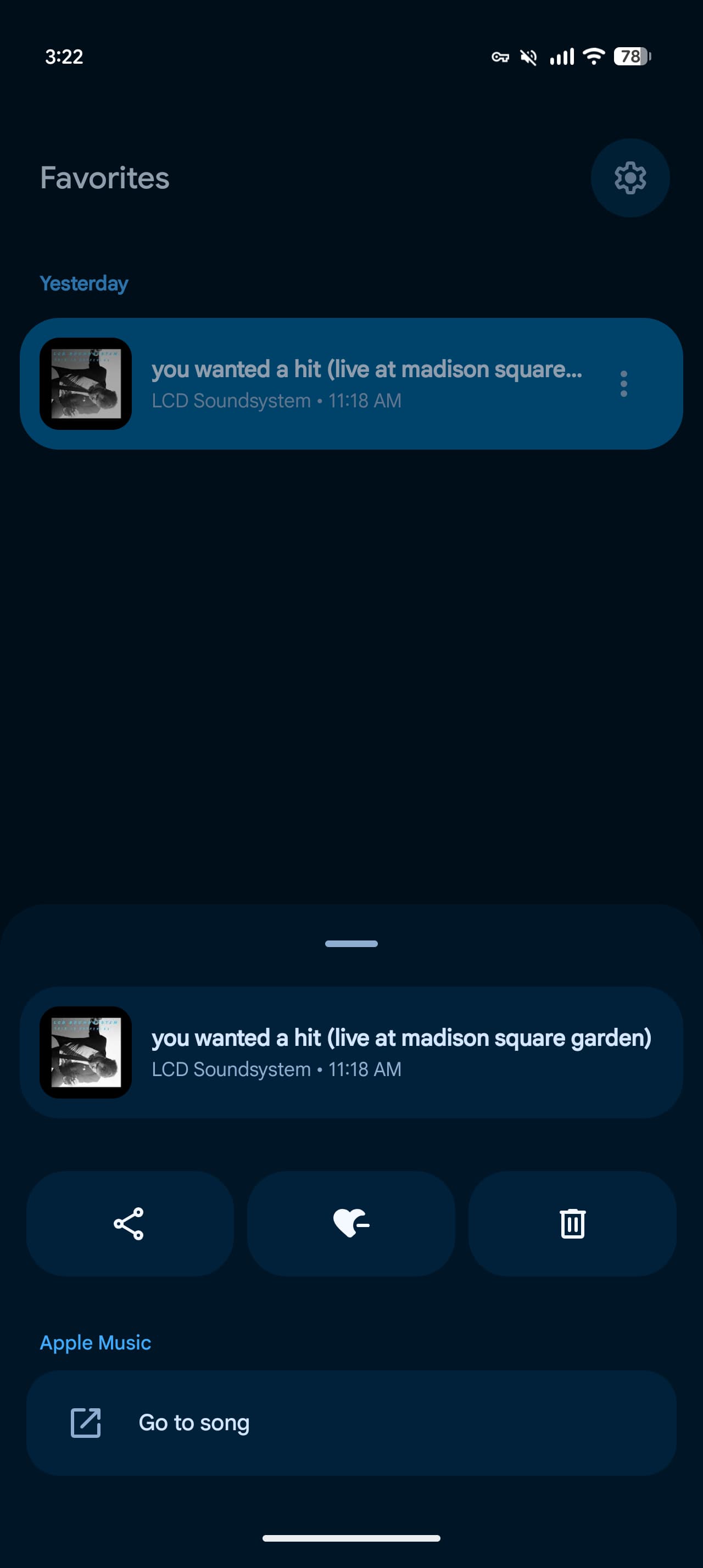Screen dimensions: 703x1568
Task: Remove song from favorites
Action: coord(351,1223)
